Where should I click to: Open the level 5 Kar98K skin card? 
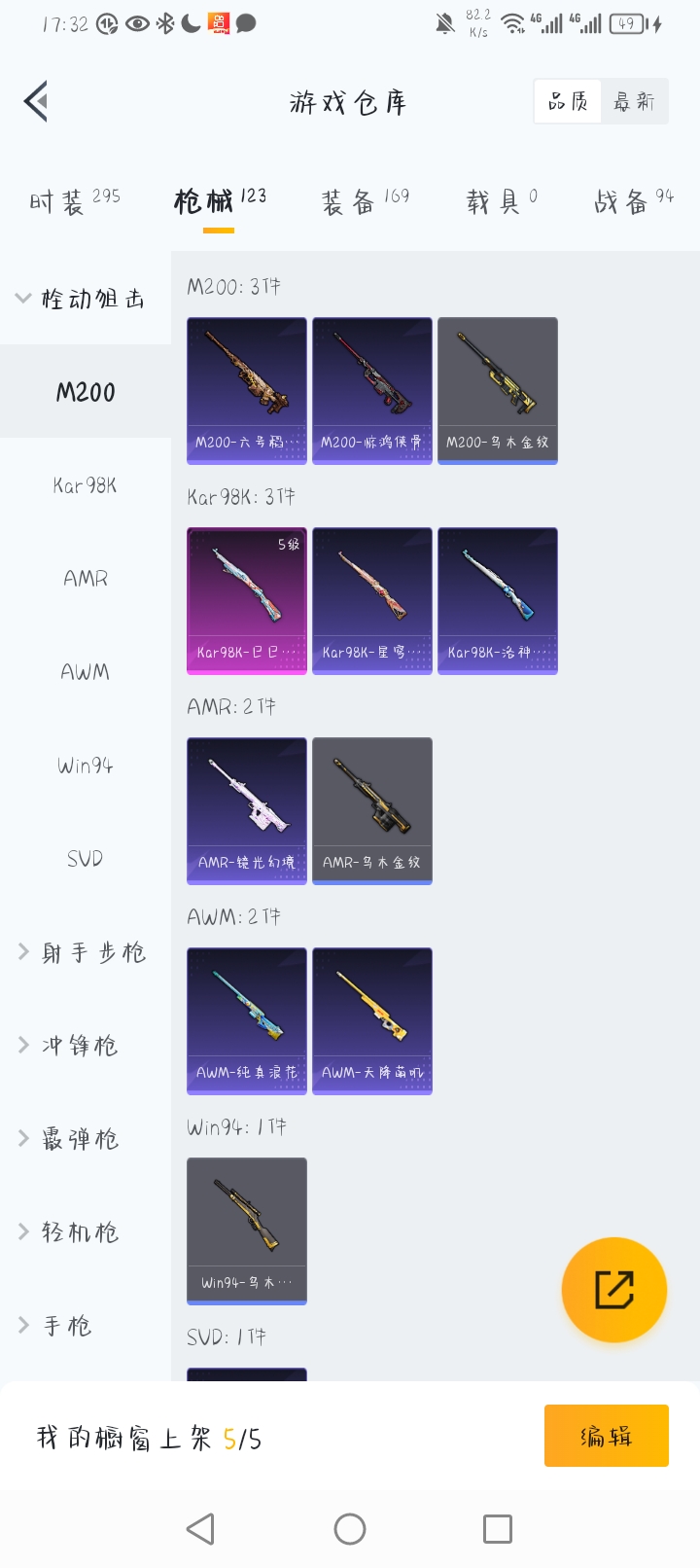coord(247,600)
